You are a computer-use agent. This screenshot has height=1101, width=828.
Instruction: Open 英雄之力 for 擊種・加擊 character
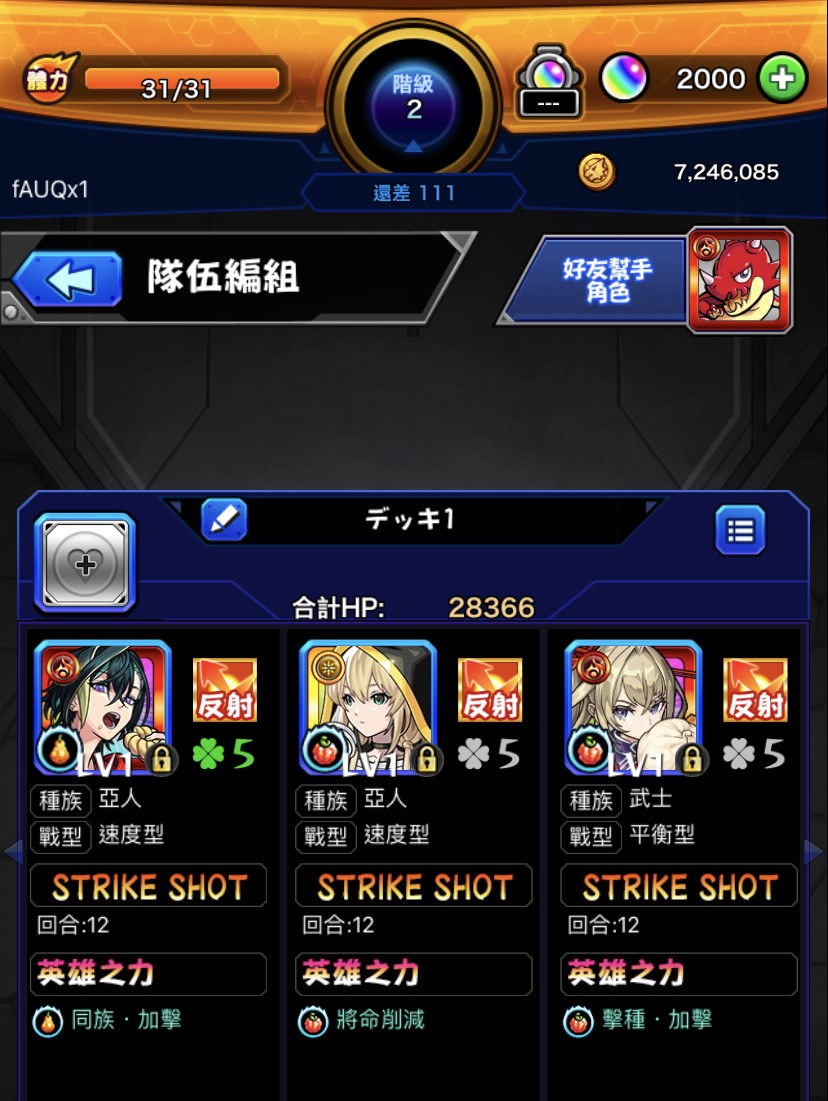tap(679, 973)
